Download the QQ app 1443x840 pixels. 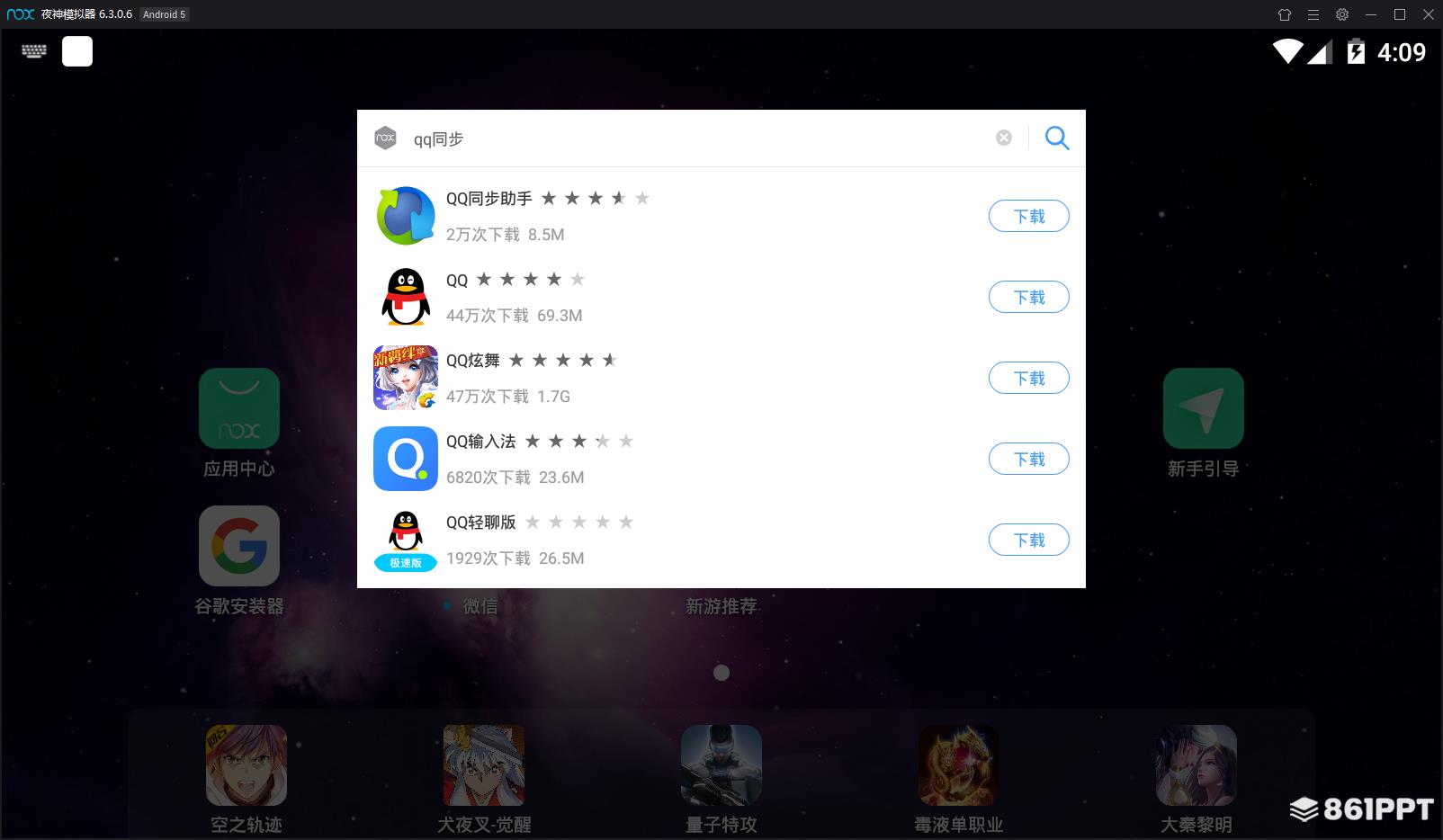pos(1028,297)
